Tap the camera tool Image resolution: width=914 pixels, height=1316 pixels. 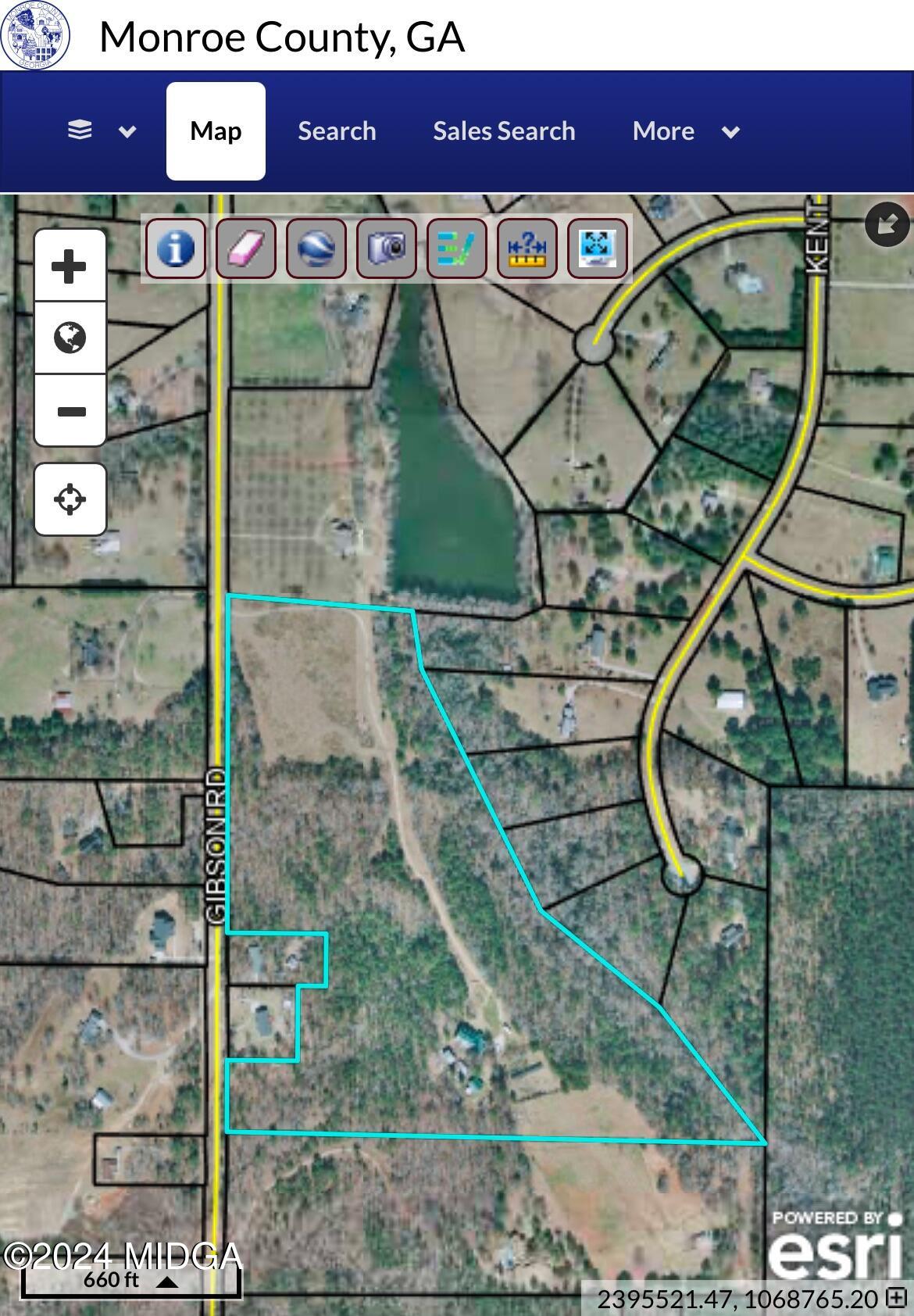click(x=387, y=249)
